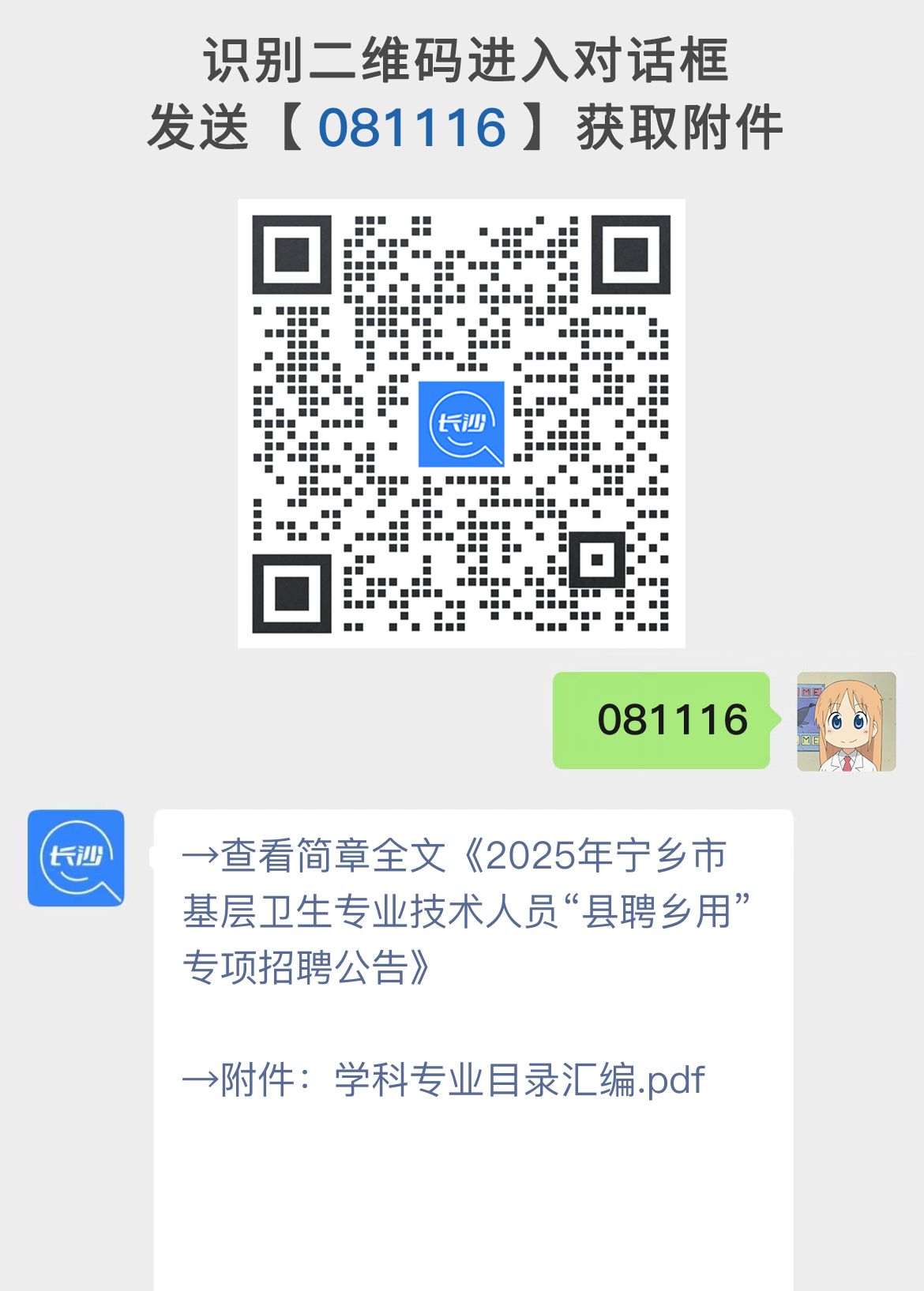Select the highlighted code 081116 in header text
The width and height of the screenshot is (924, 1291).
(412, 126)
